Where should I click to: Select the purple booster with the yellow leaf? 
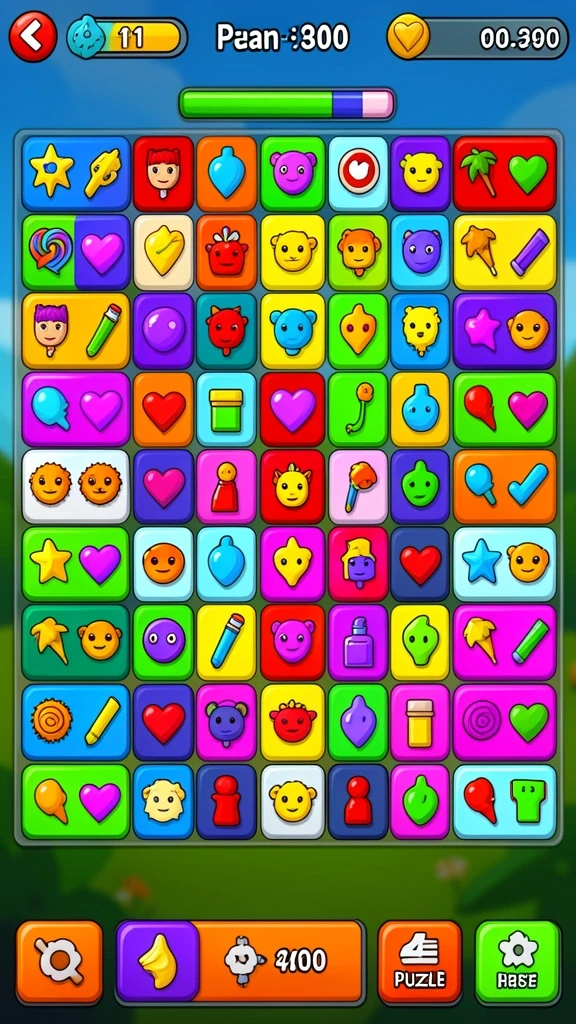pyautogui.click(x=157, y=961)
